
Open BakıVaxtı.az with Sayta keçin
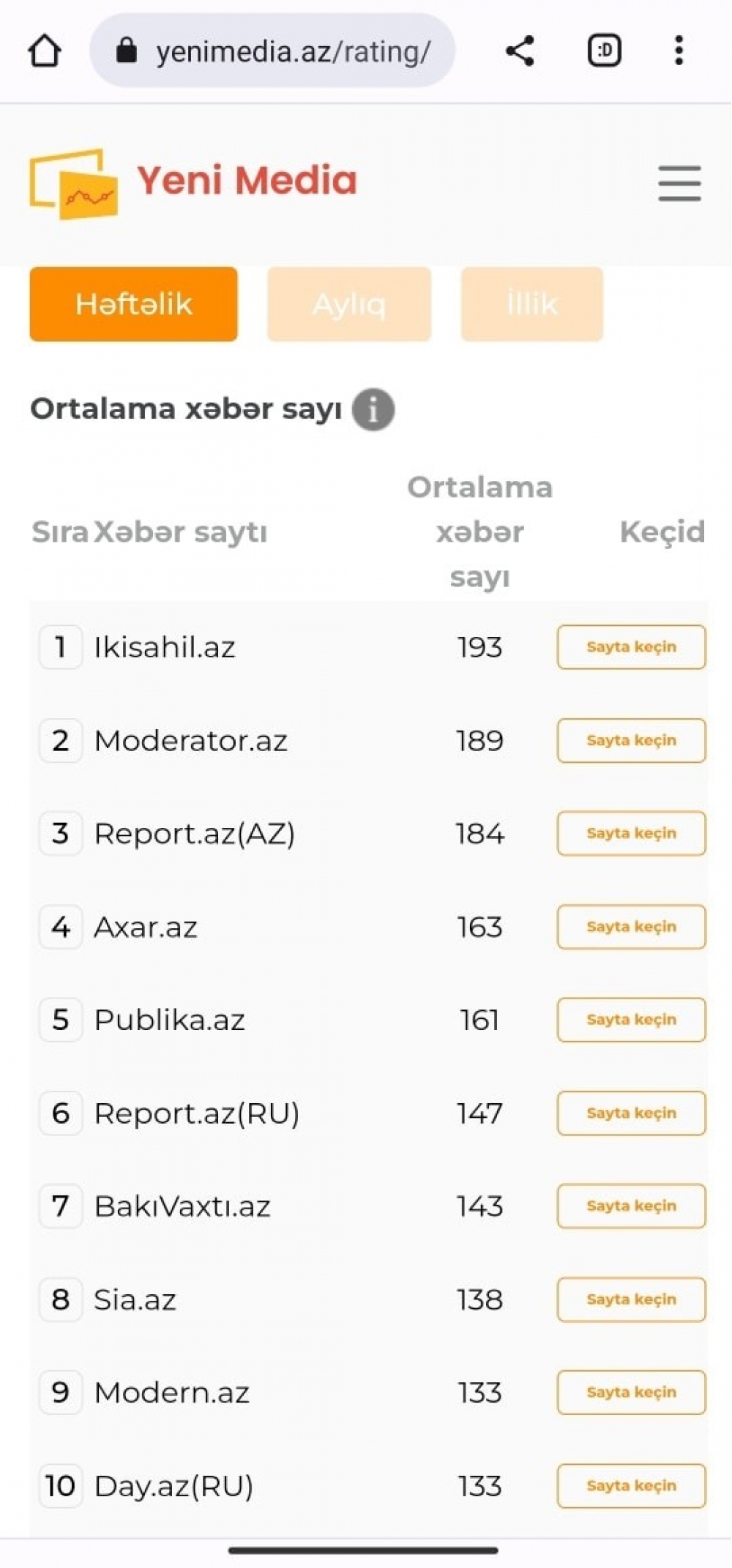(632, 1206)
